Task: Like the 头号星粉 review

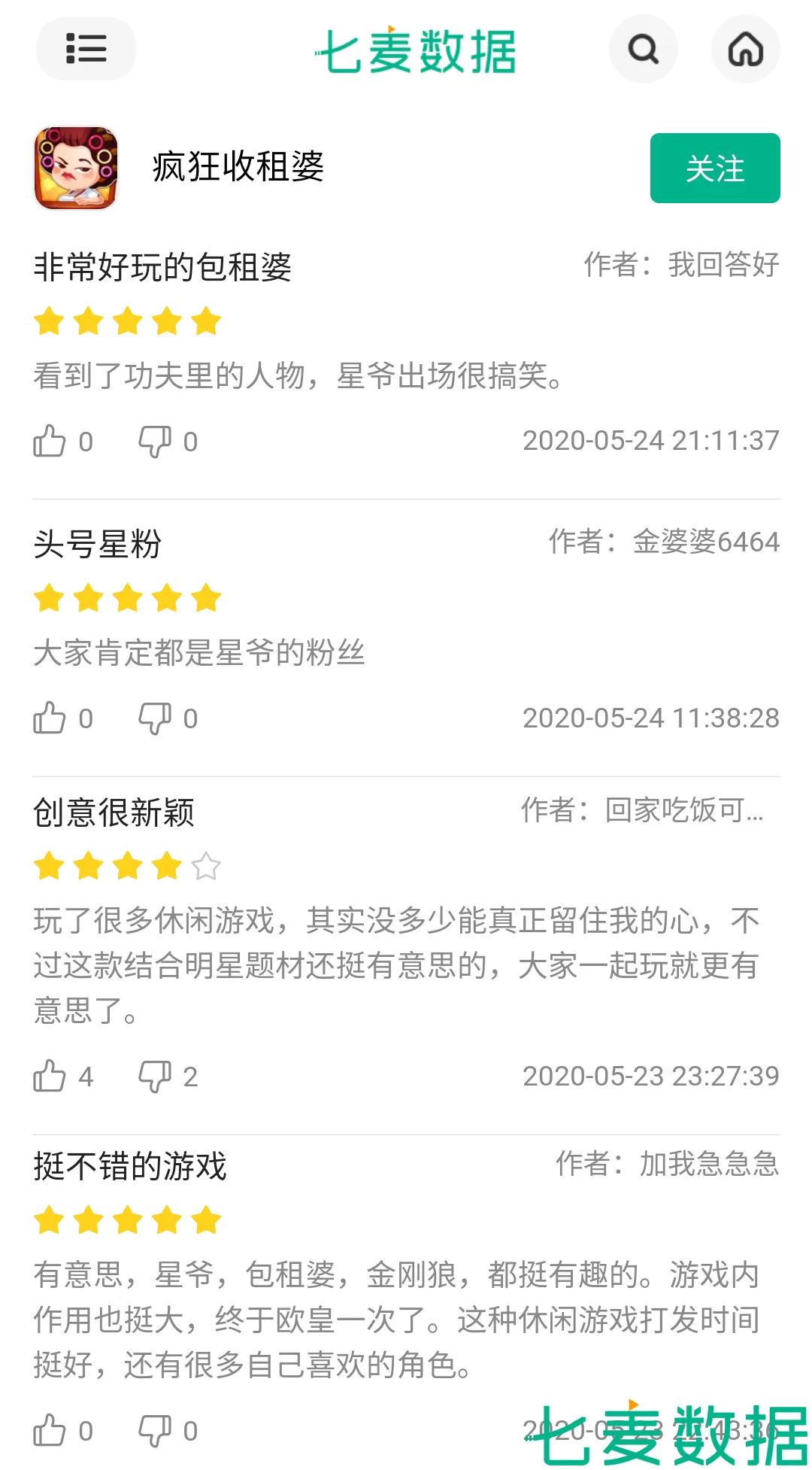Action: (x=50, y=718)
